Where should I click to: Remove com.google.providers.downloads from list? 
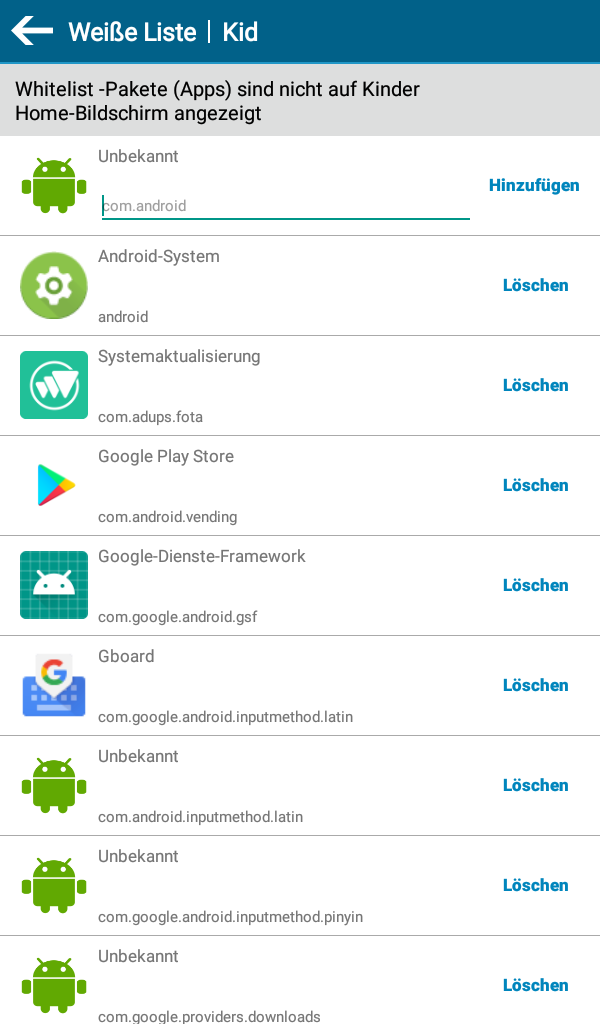535,986
